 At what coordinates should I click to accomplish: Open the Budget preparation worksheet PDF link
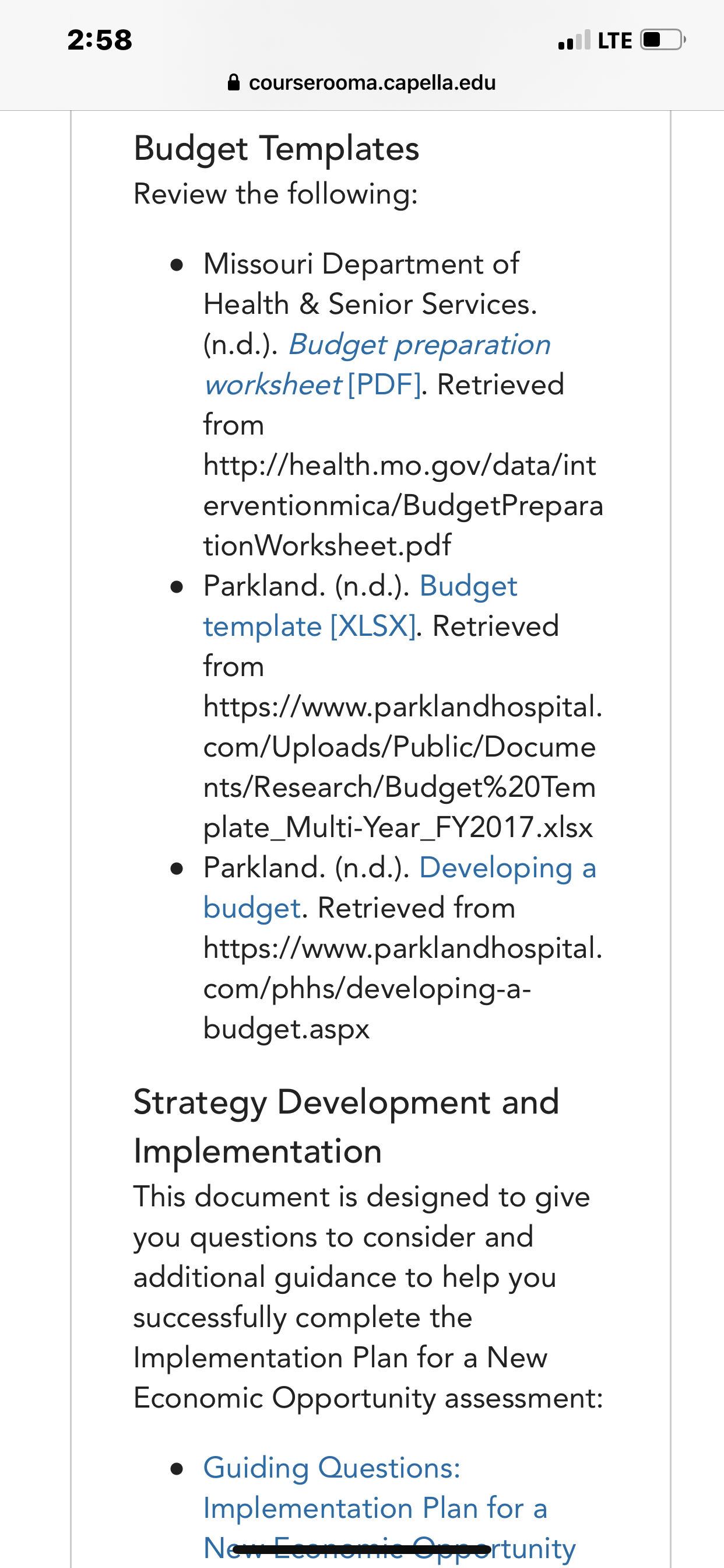point(377,364)
